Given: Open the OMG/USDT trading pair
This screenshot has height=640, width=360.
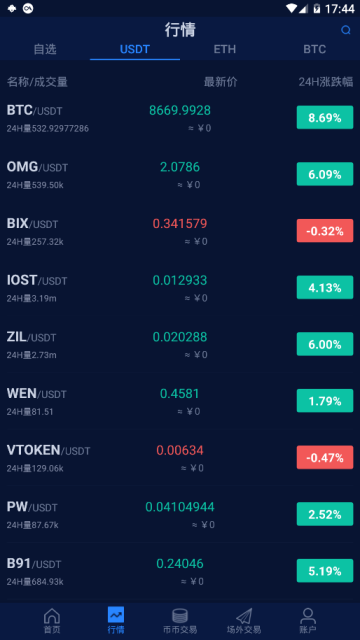Looking at the screenshot, I should pos(180,174).
